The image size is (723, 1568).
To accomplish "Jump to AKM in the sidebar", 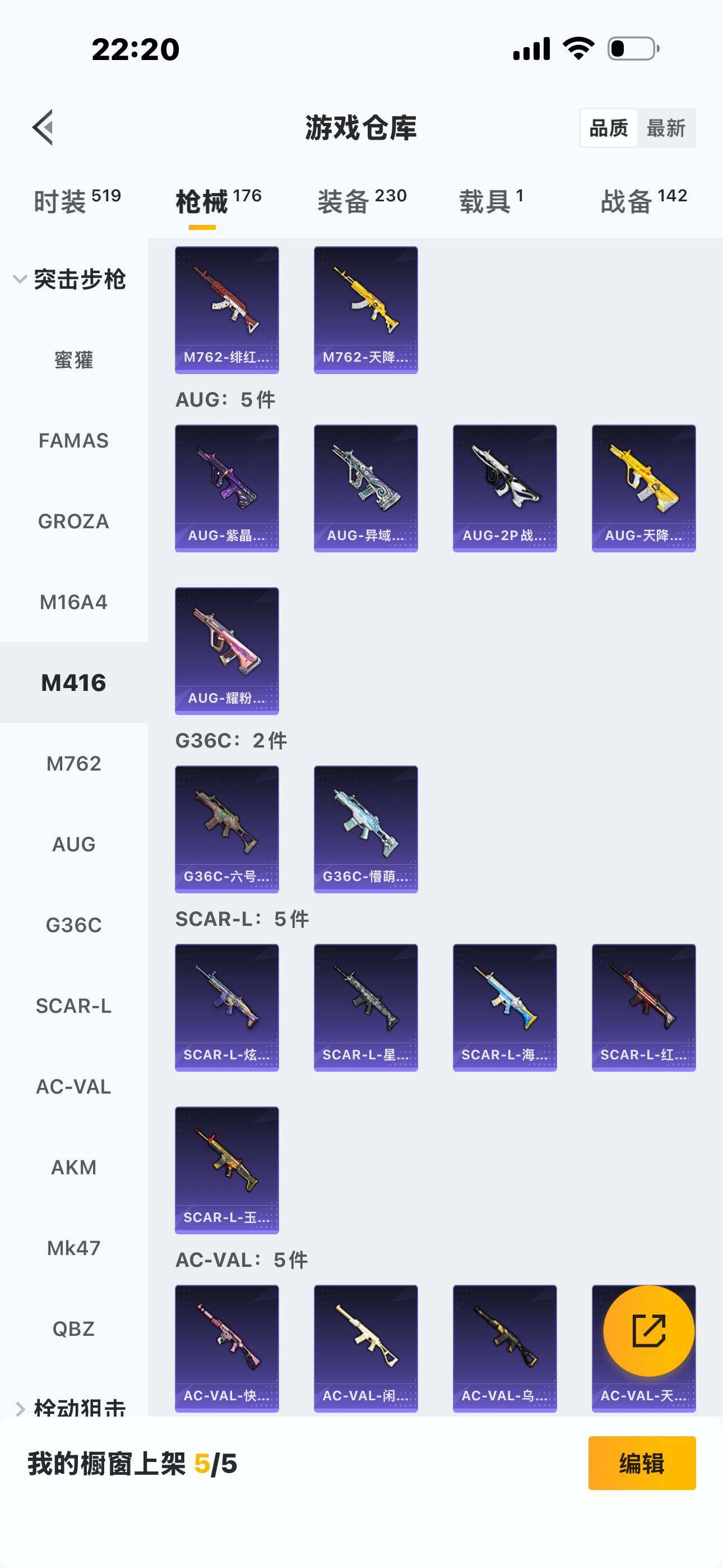I will [x=73, y=1168].
